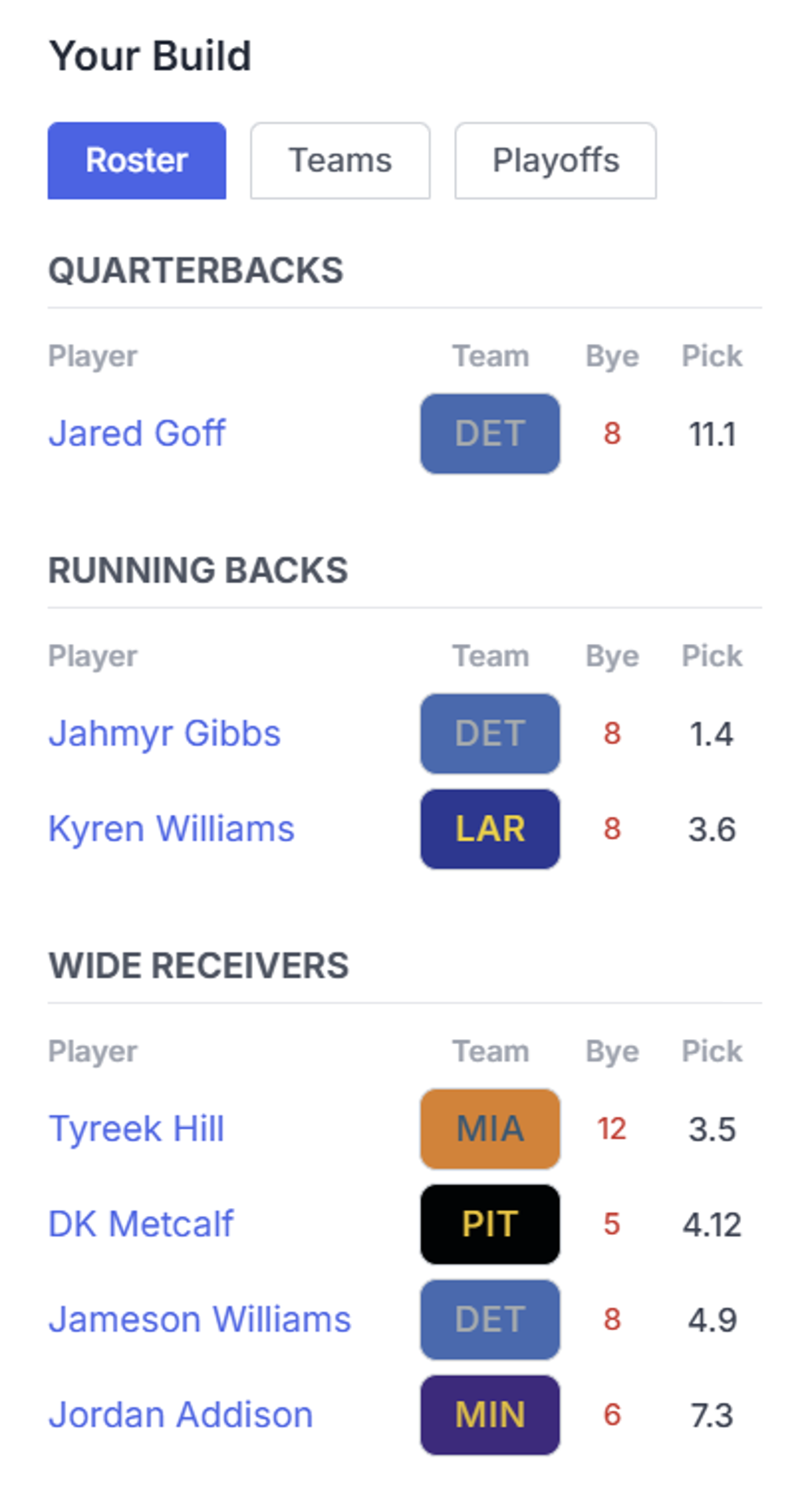
Task: Click the Pick column header under Running Backs
Action: point(712,656)
